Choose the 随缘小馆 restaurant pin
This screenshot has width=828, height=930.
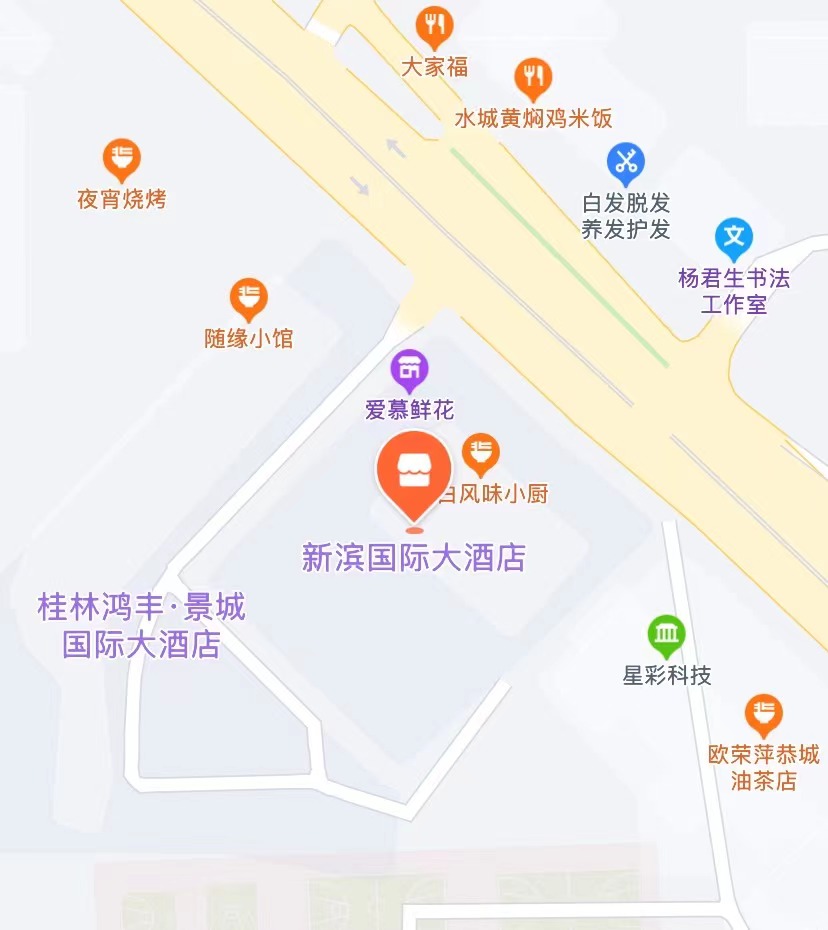[x=249, y=296]
